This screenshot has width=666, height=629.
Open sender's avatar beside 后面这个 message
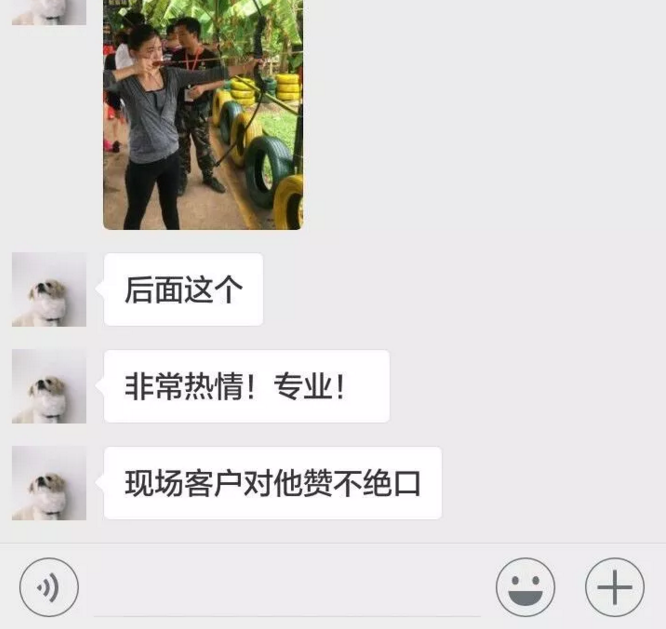49,290
